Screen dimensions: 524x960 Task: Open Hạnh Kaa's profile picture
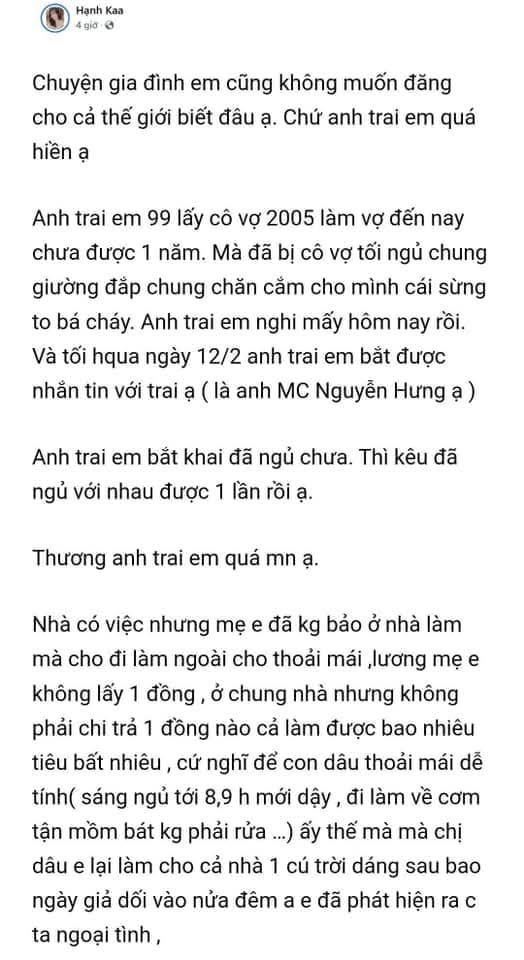pyautogui.click(x=55, y=18)
